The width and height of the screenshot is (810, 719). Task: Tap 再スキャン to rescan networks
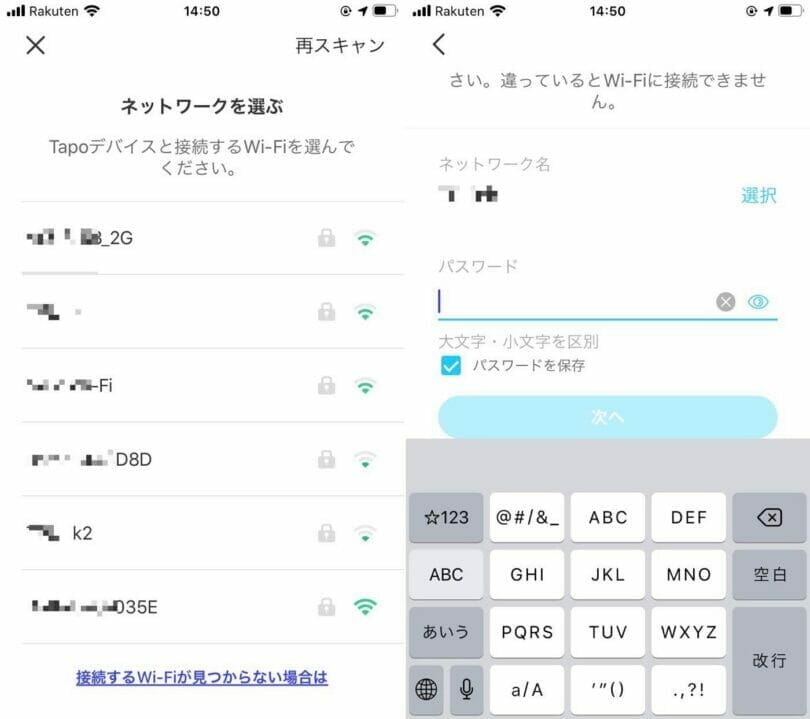pos(339,45)
